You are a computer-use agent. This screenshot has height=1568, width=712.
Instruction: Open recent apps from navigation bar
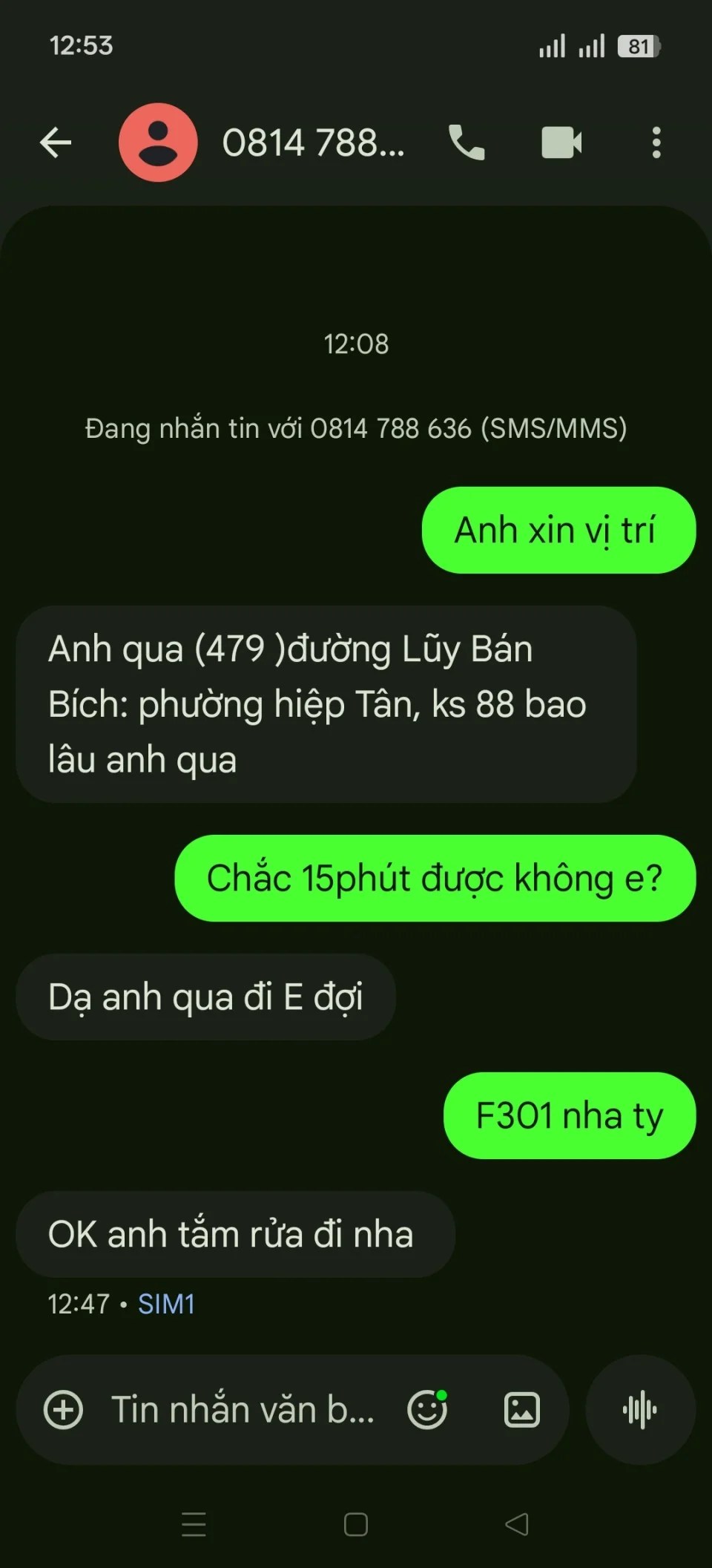[194, 1525]
